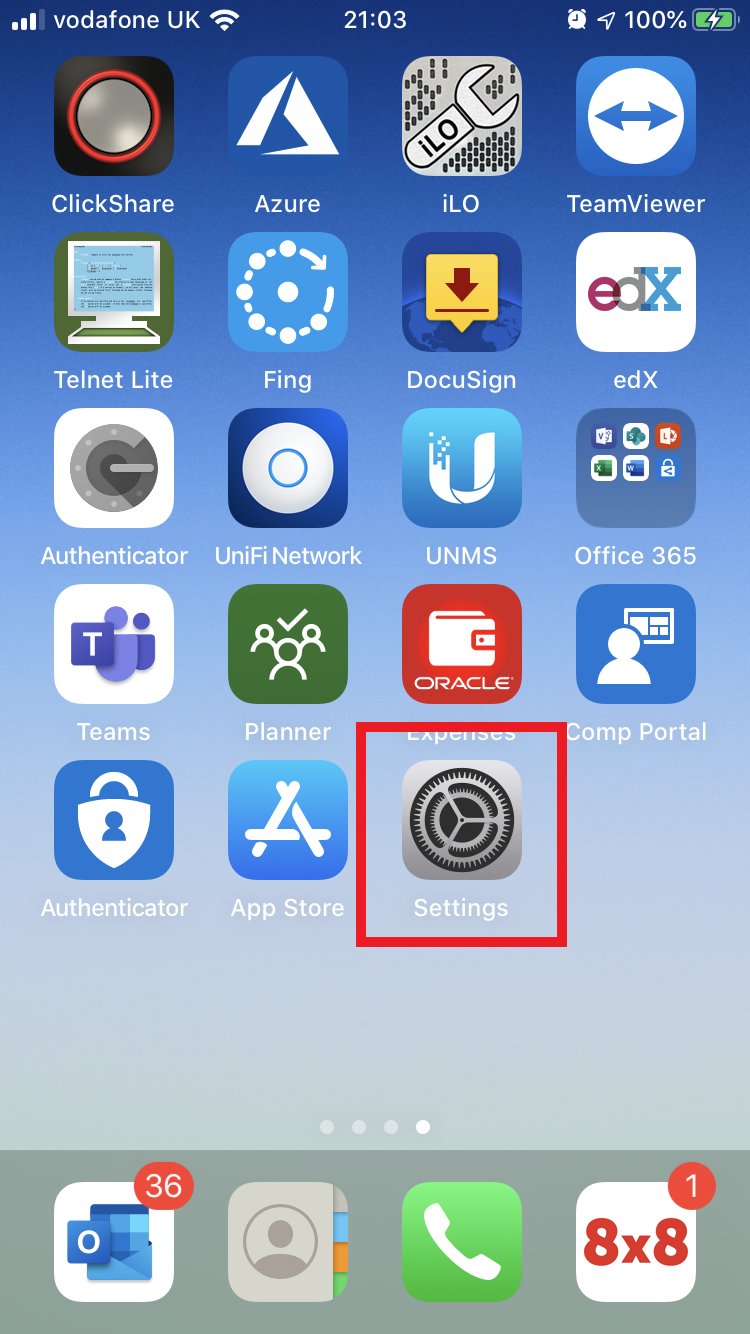Image resolution: width=750 pixels, height=1334 pixels.
Task: Open the Comp Portal app
Action: 635,644
